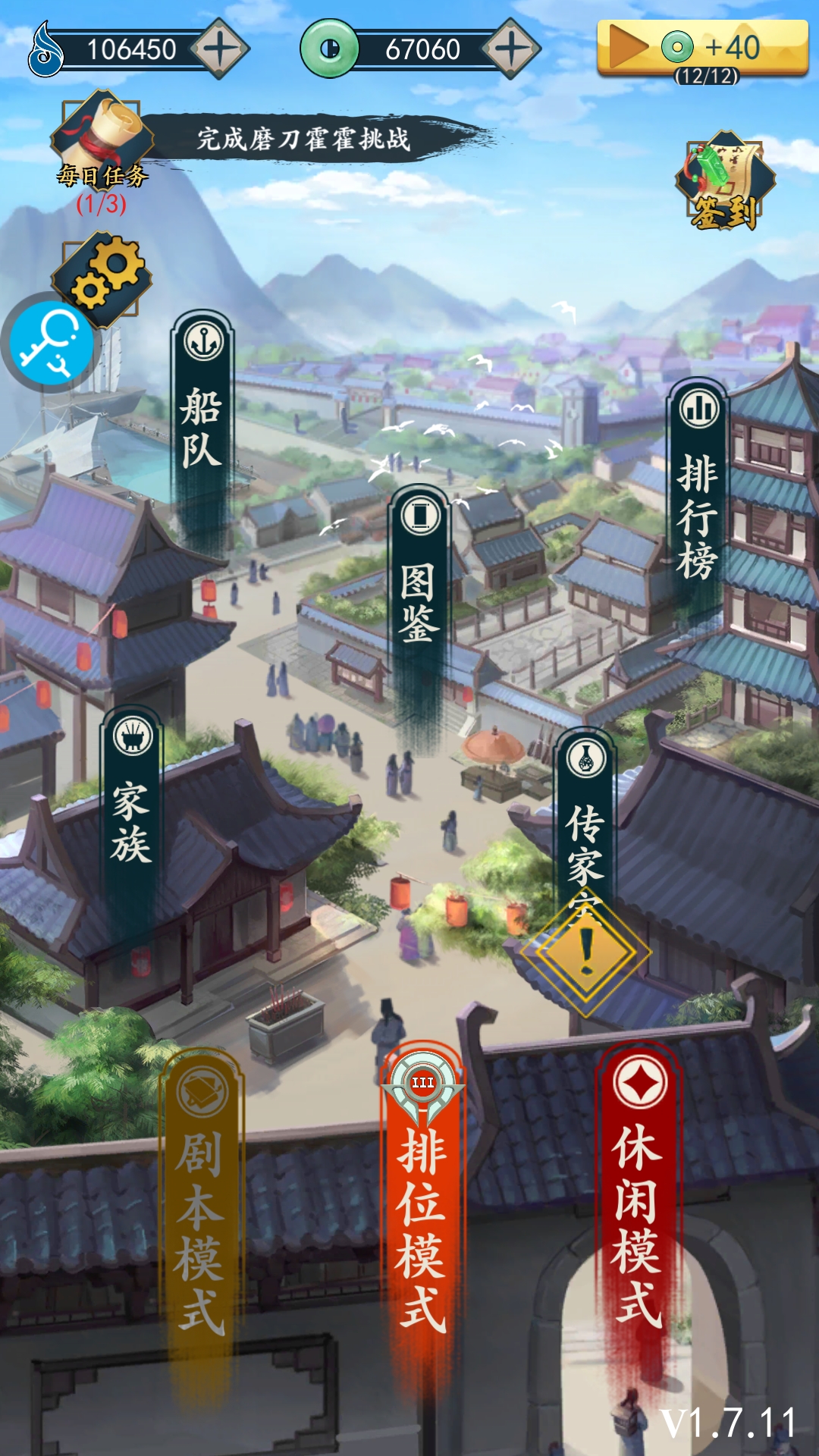Open the 签到 sign-in reward
Screen dimensions: 819x1456
tap(725, 182)
